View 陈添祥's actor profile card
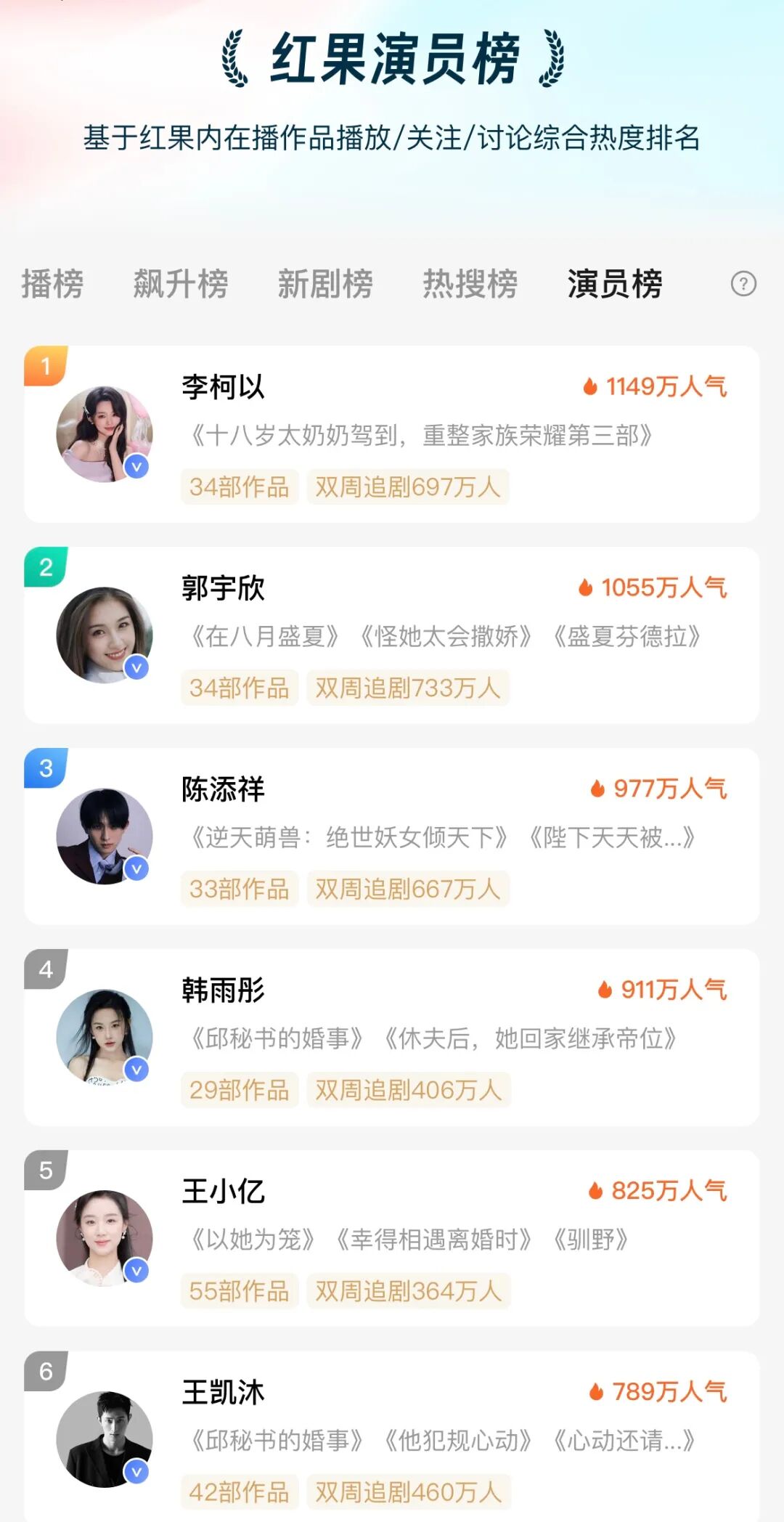 tap(392, 837)
